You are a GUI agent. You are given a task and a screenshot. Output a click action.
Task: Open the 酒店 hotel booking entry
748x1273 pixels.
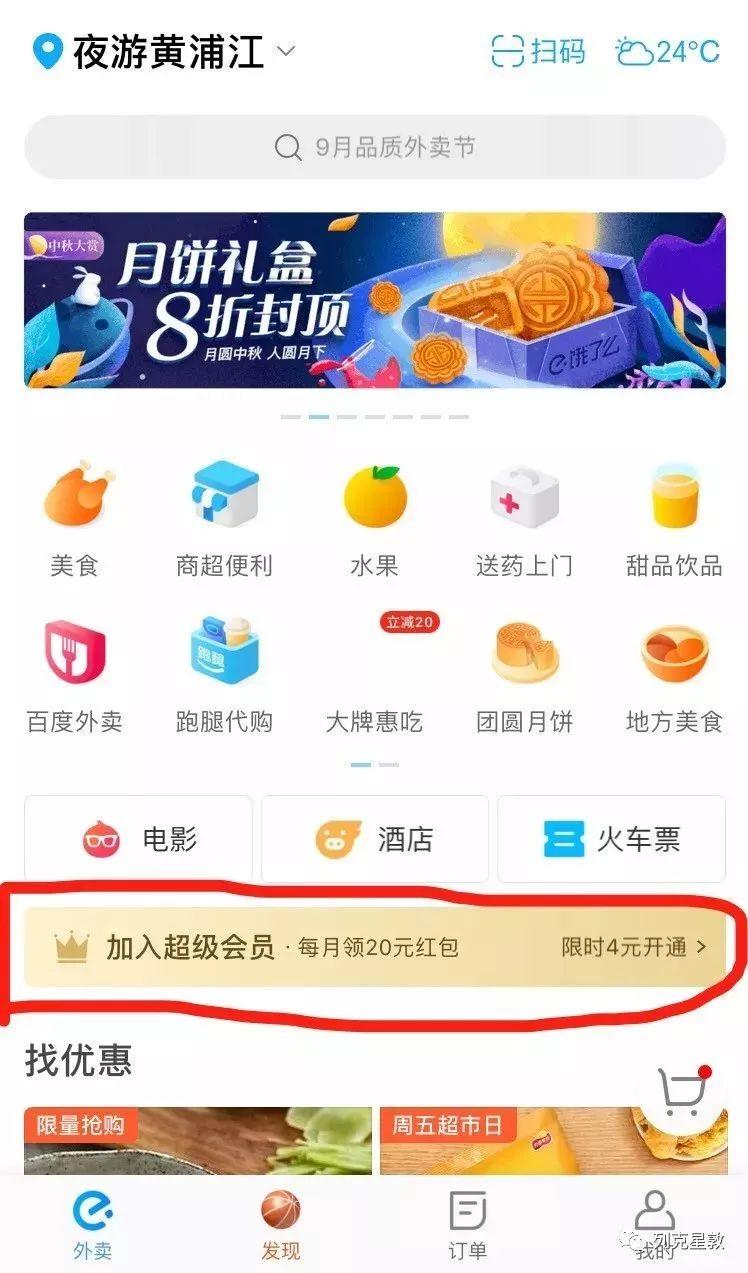click(374, 840)
